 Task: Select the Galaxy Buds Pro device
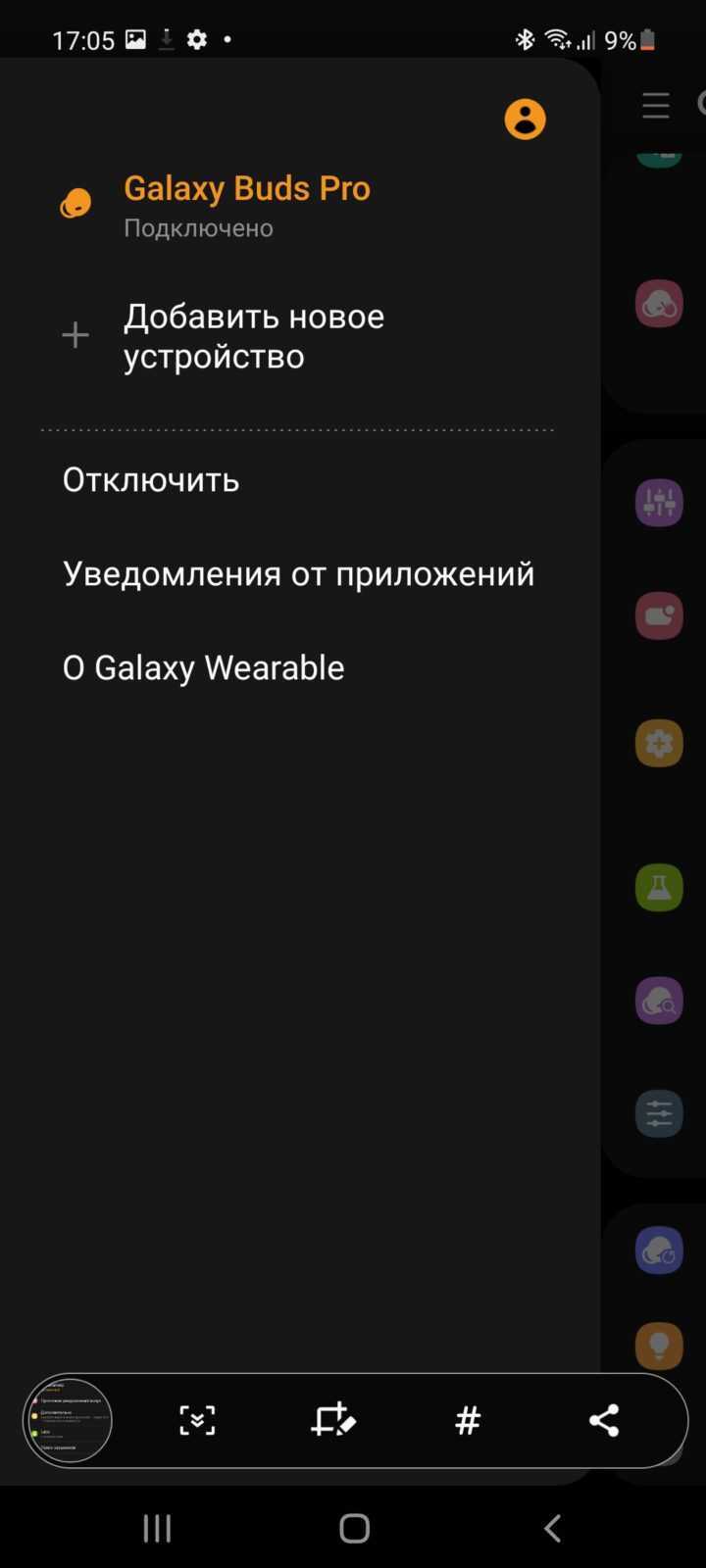247,205
